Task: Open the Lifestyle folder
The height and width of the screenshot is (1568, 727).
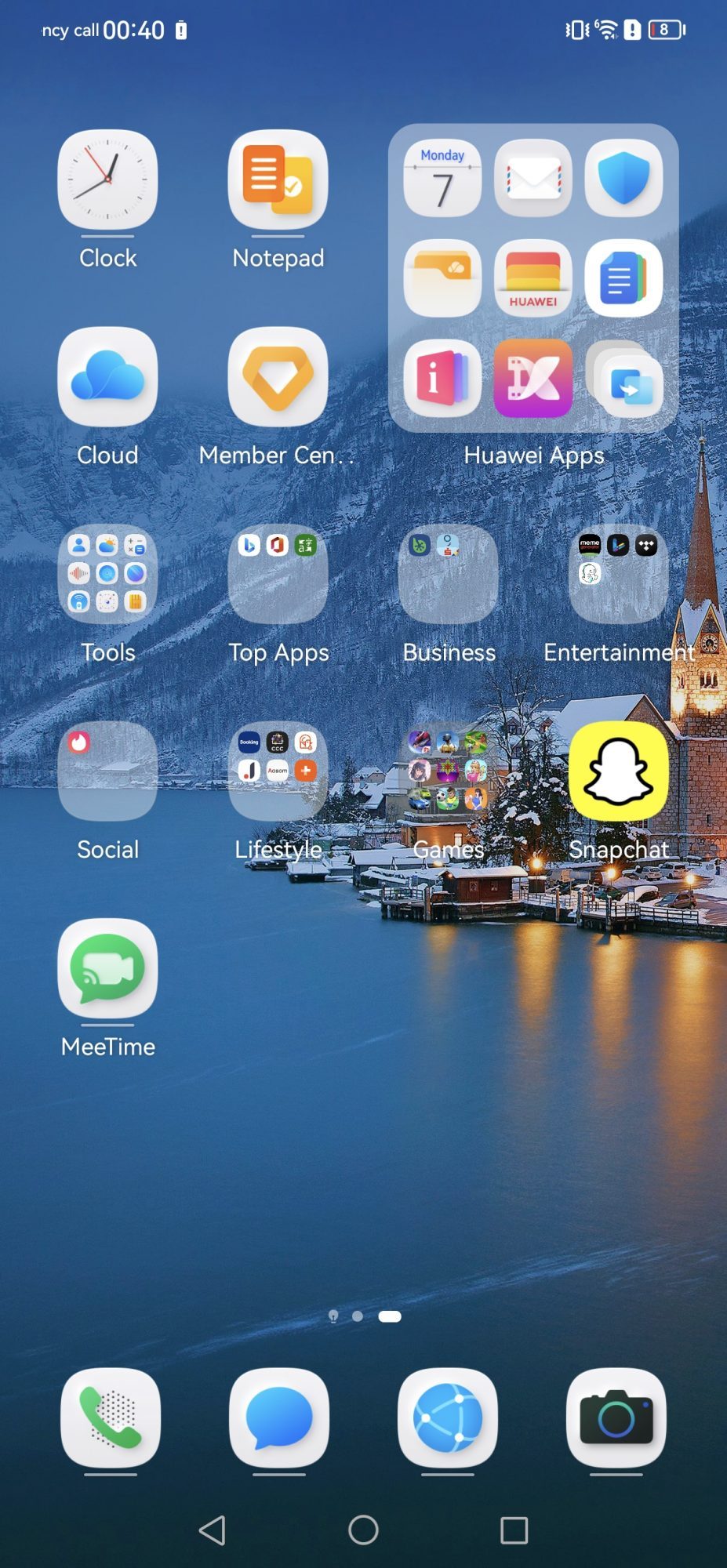Action: (x=278, y=771)
